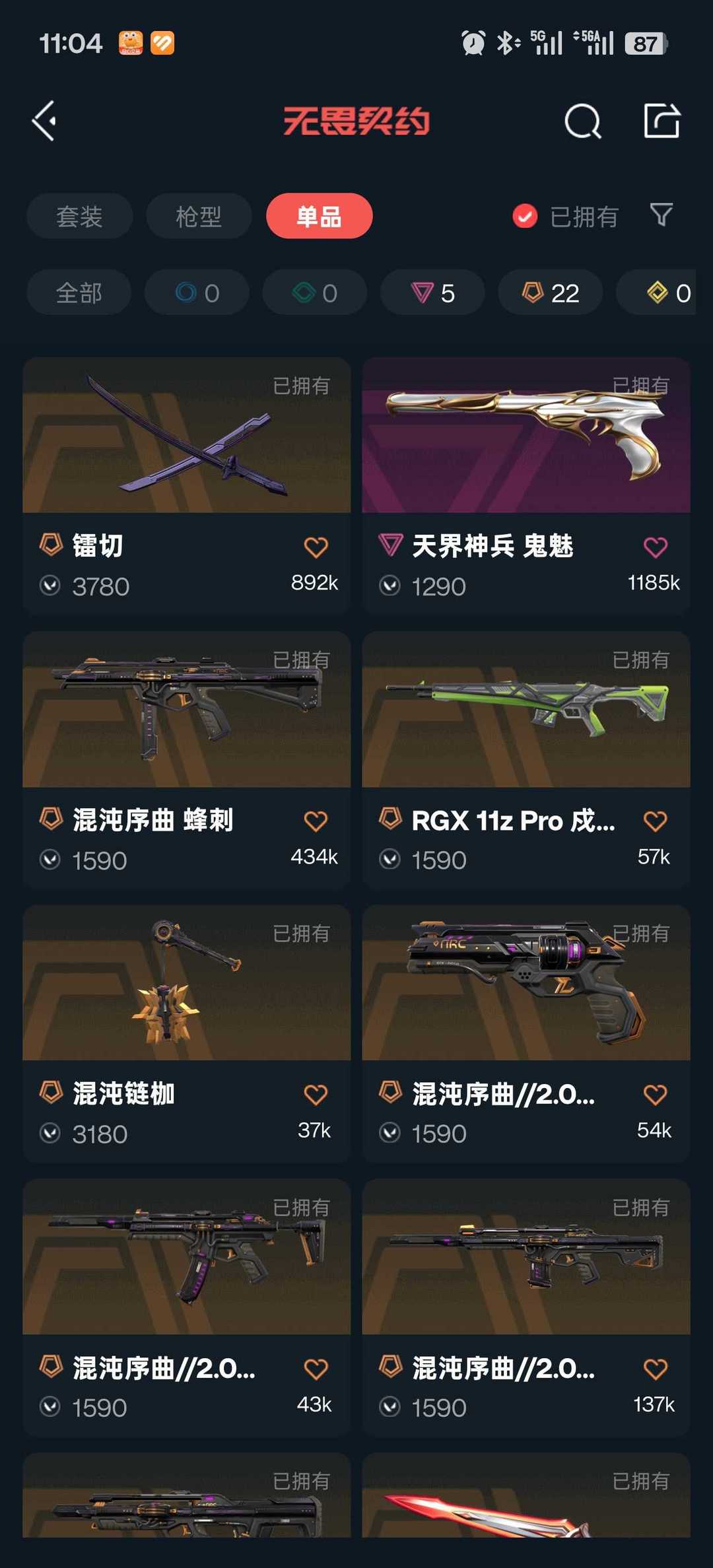Click the share icon in the header

(663, 121)
